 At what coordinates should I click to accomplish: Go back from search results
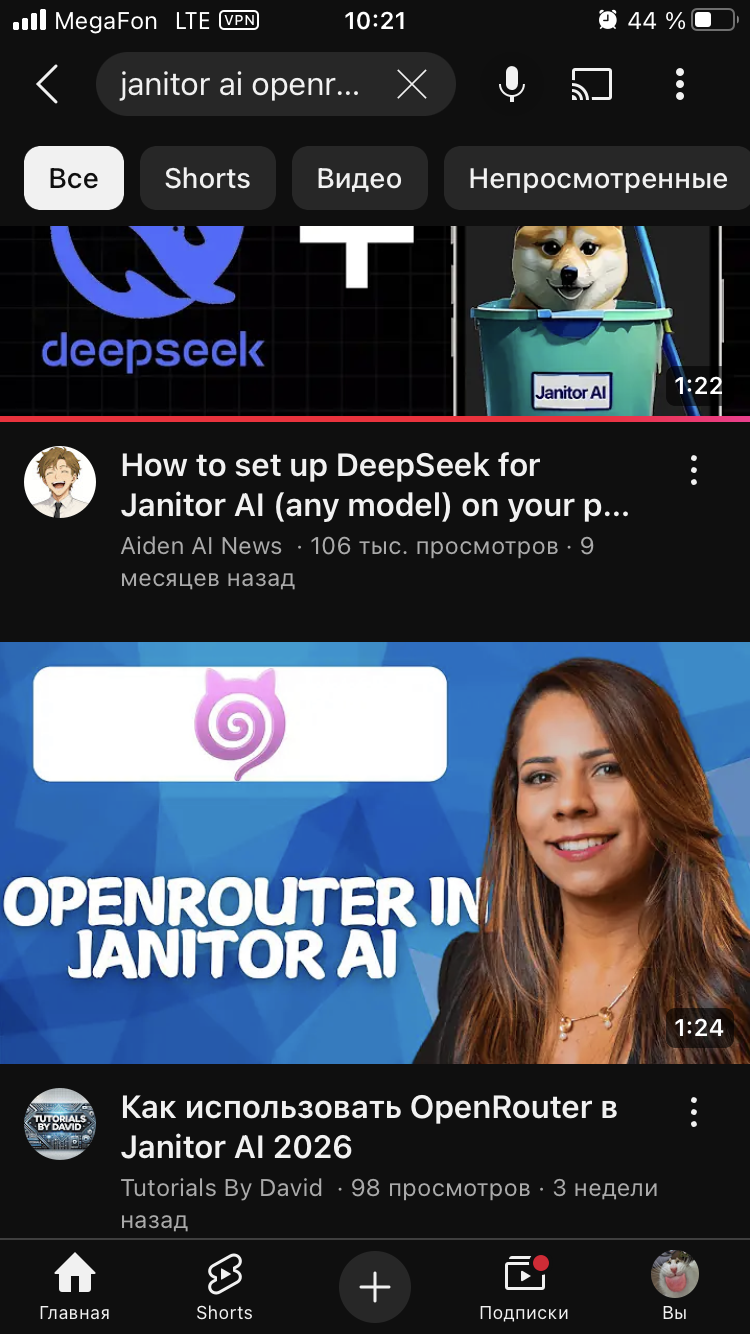47,85
